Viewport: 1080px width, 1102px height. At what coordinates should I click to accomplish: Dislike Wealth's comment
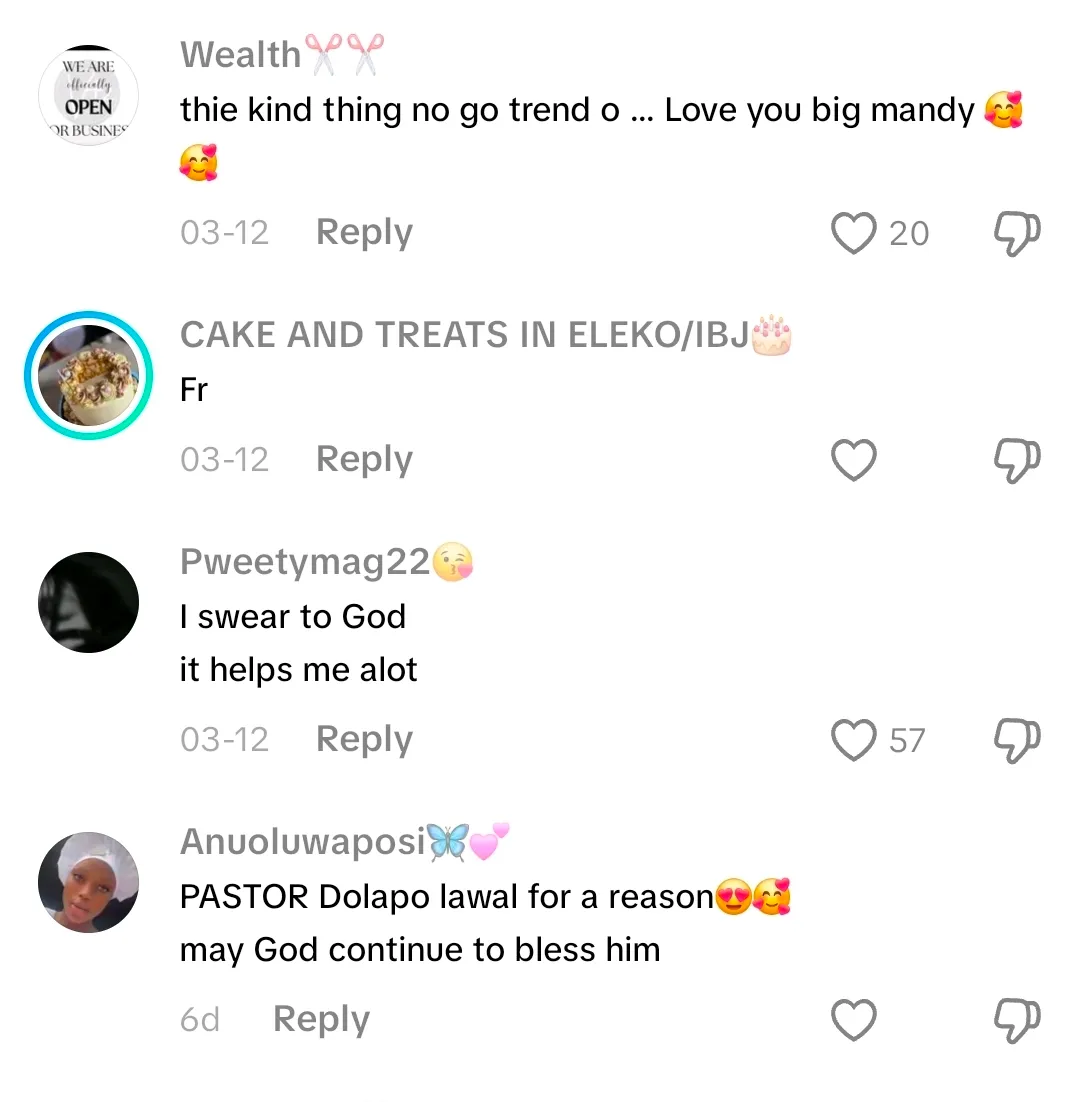pos(1017,233)
